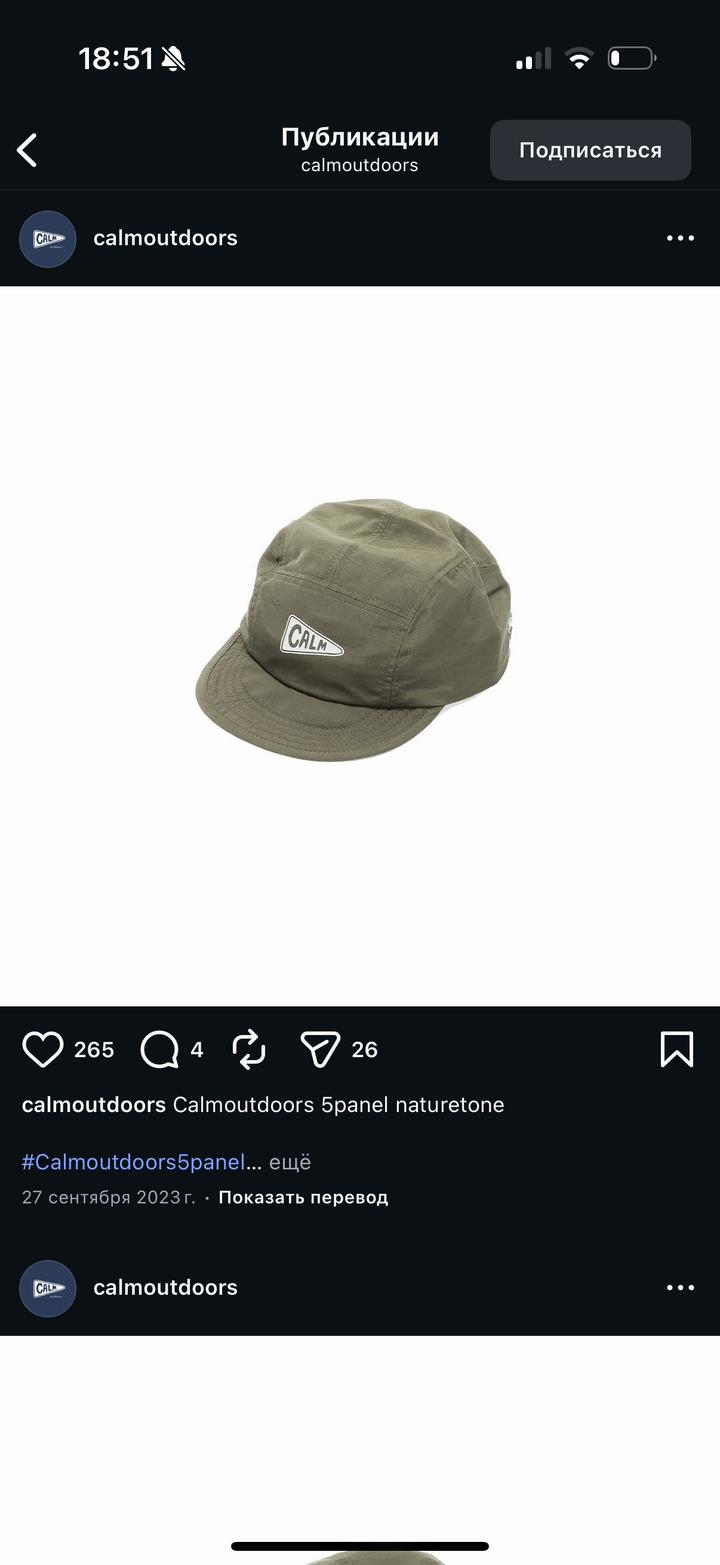
Task: Like the post with 265 likes
Action: (43, 1049)
